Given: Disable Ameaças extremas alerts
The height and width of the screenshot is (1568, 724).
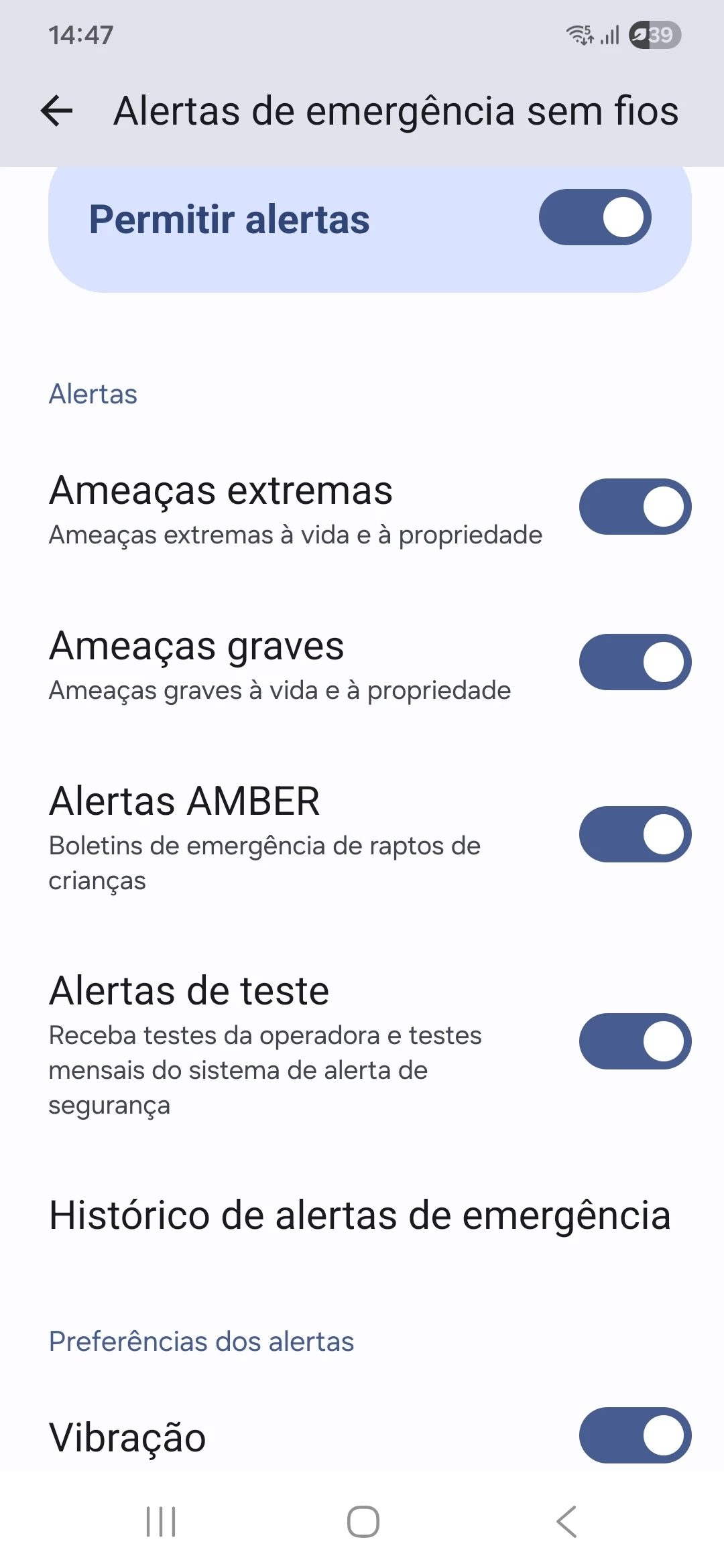Looking at the screenshot, I should (x=635, y=507).
